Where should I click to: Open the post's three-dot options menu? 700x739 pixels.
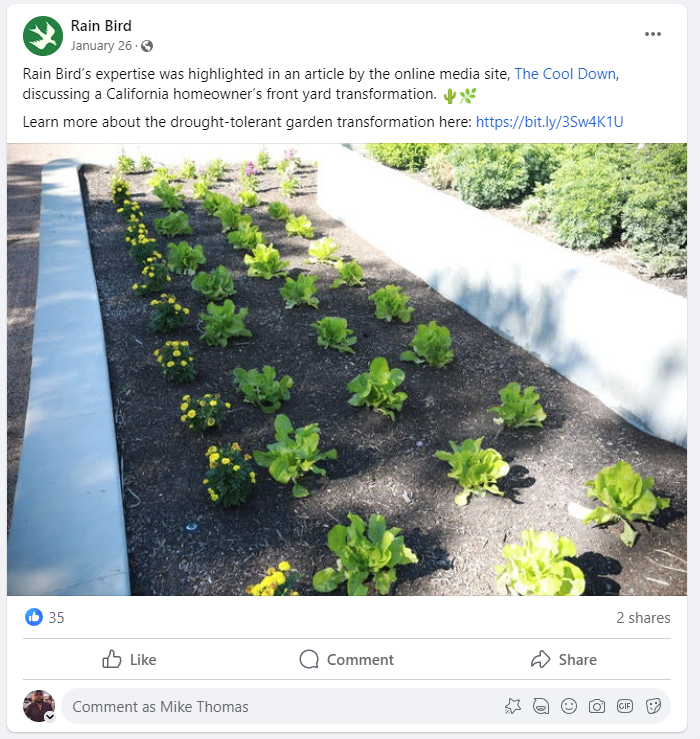(653, 34)
